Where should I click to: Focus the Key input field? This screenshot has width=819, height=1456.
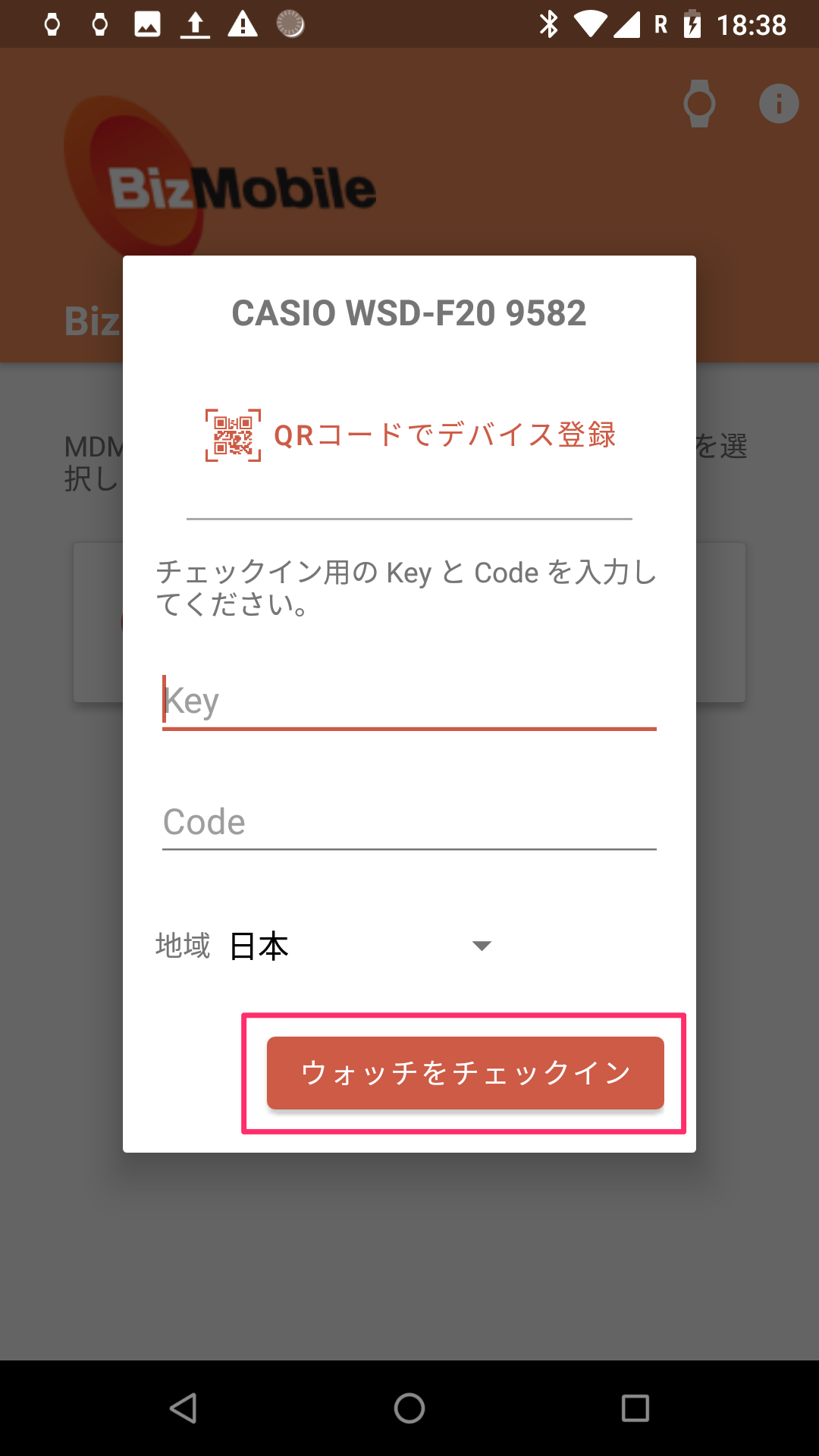coord(409,701)
